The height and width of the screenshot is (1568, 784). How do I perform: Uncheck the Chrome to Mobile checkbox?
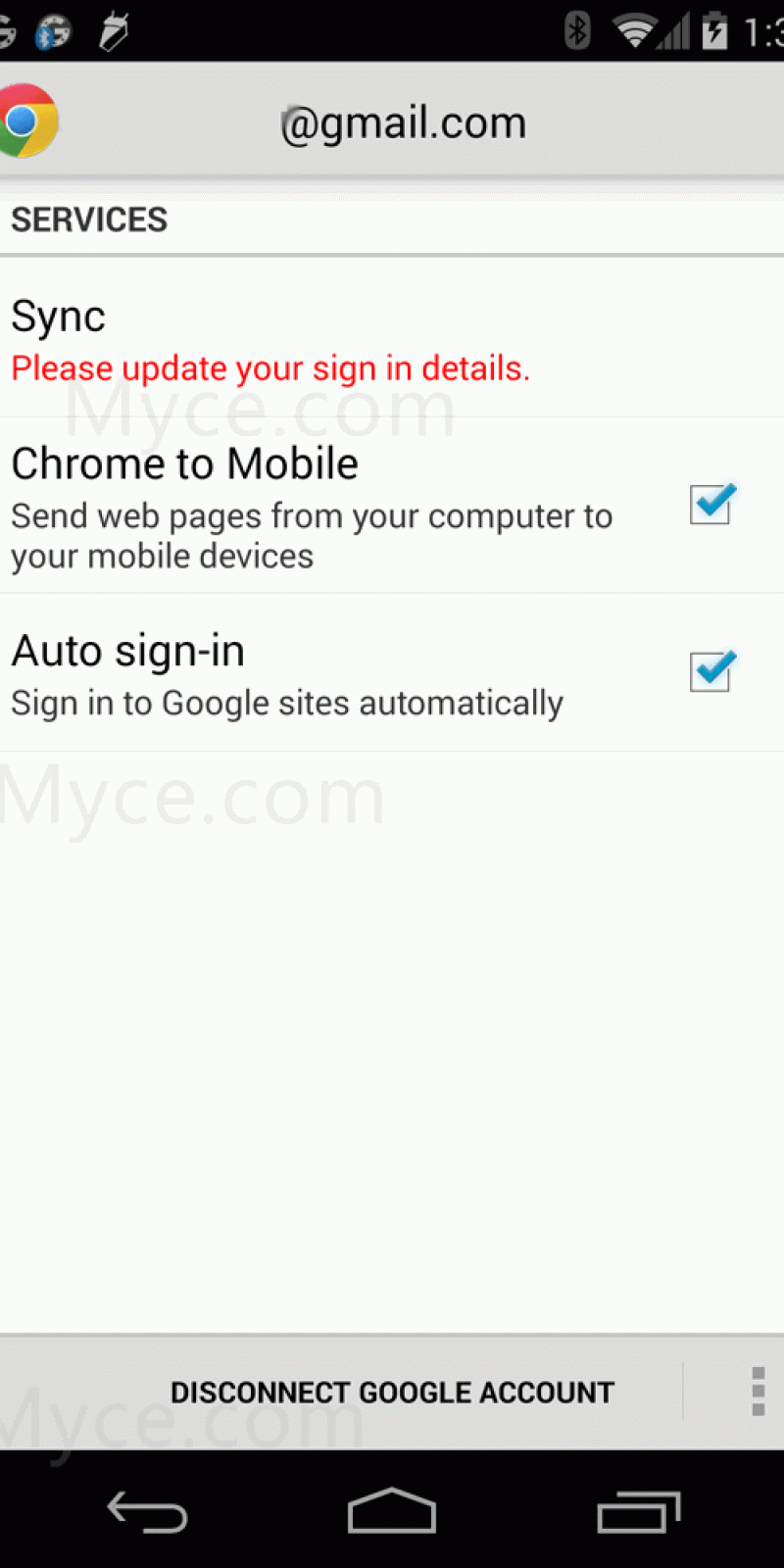click(711, 504)
